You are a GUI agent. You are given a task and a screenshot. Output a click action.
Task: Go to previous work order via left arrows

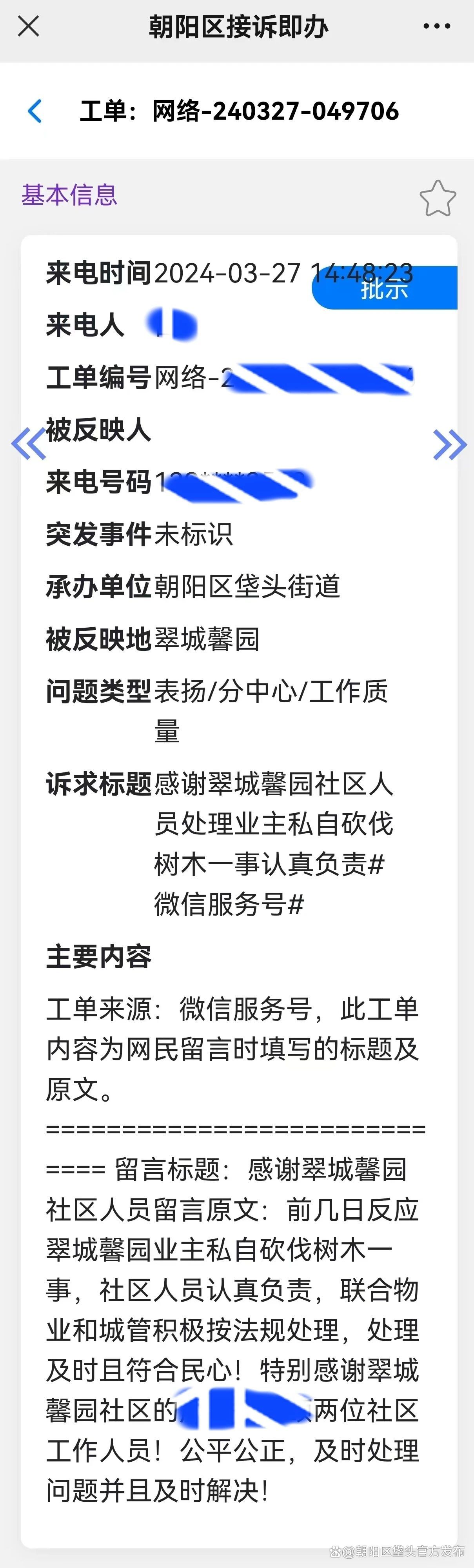[29, 444]
